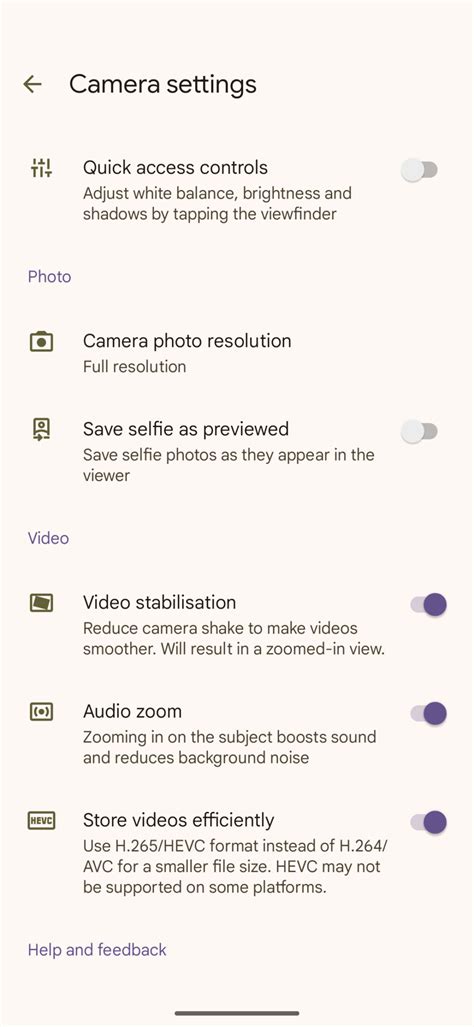Go back from Camera settings
The image size is (474, 1027).
(x=32, y=84)
